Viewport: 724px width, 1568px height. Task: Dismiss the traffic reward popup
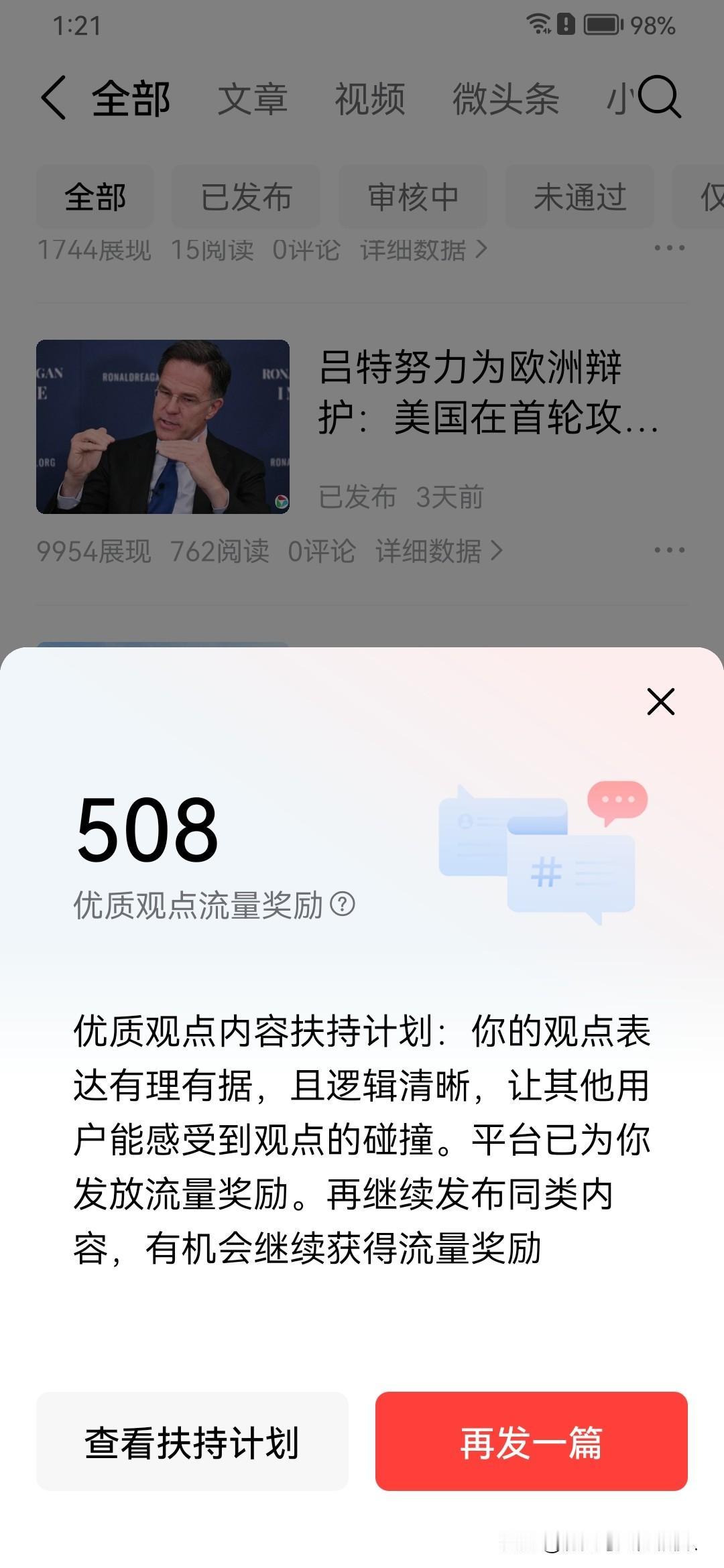(x=660, y=702)
